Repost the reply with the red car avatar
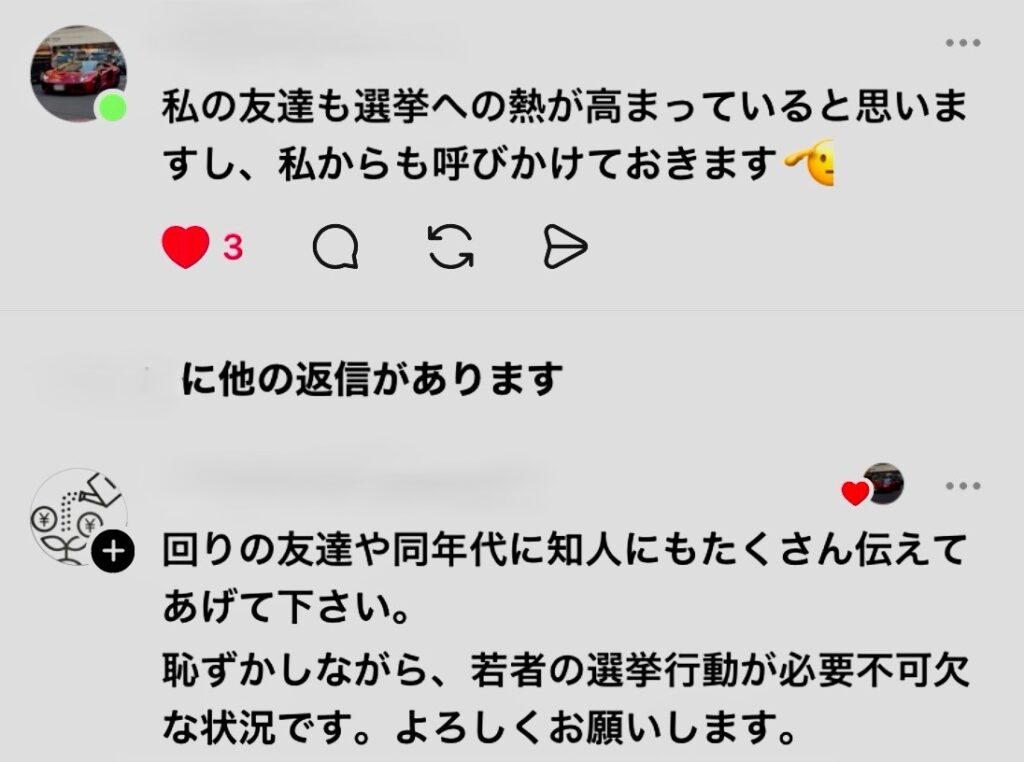Screen dimensions: 1024x762 click(x=451, y=247)
